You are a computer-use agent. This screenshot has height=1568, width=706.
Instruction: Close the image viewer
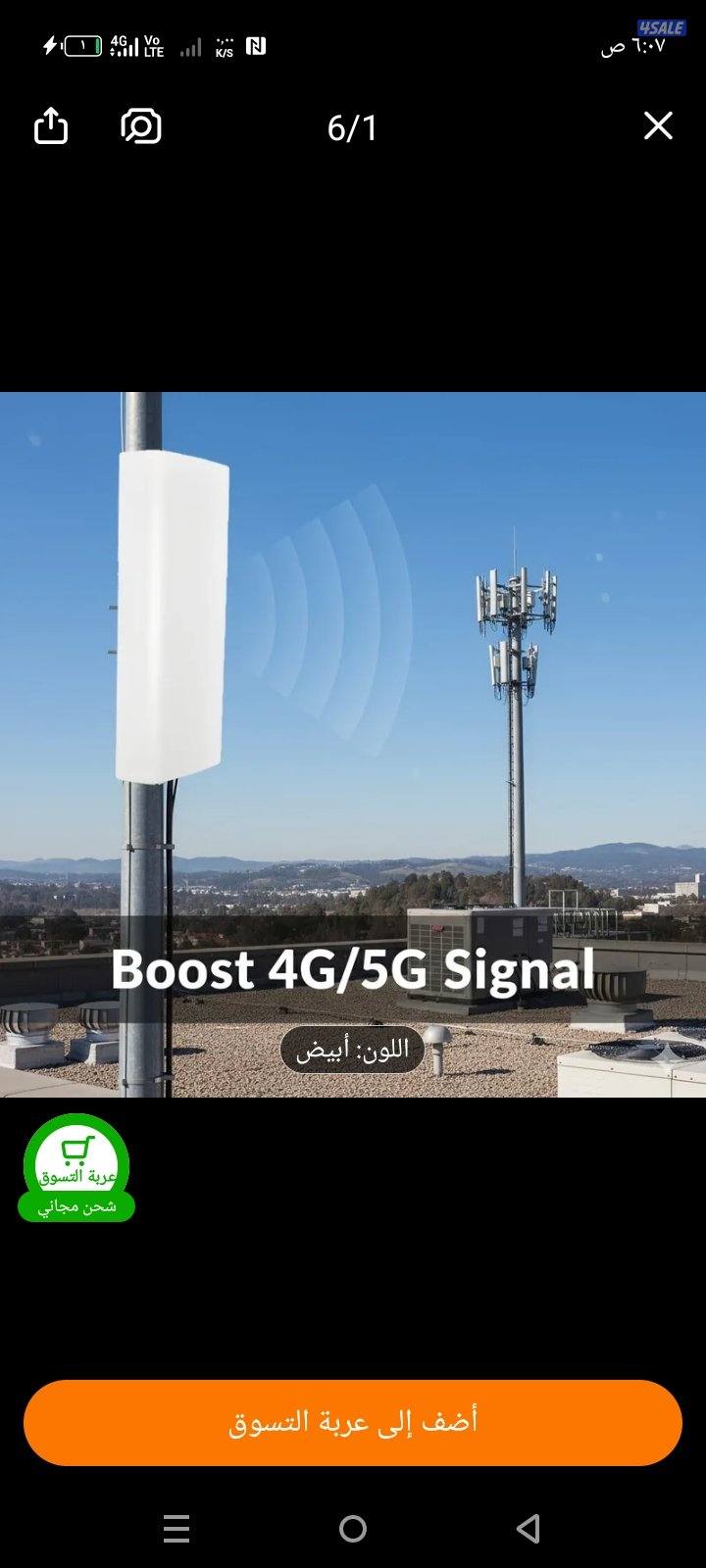[658, 125]
